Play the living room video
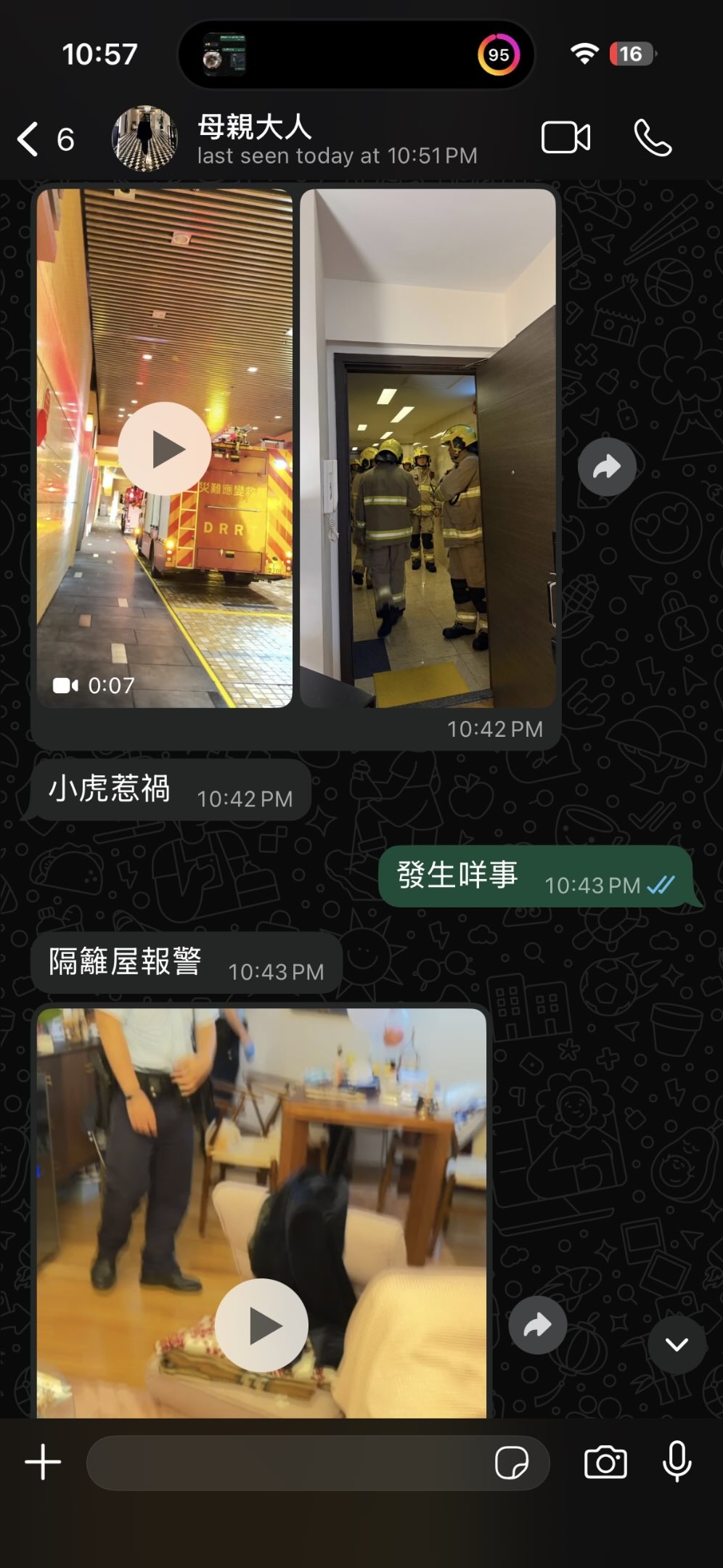The width and height of the screenshot is (723, 1568). point(261,1325)
